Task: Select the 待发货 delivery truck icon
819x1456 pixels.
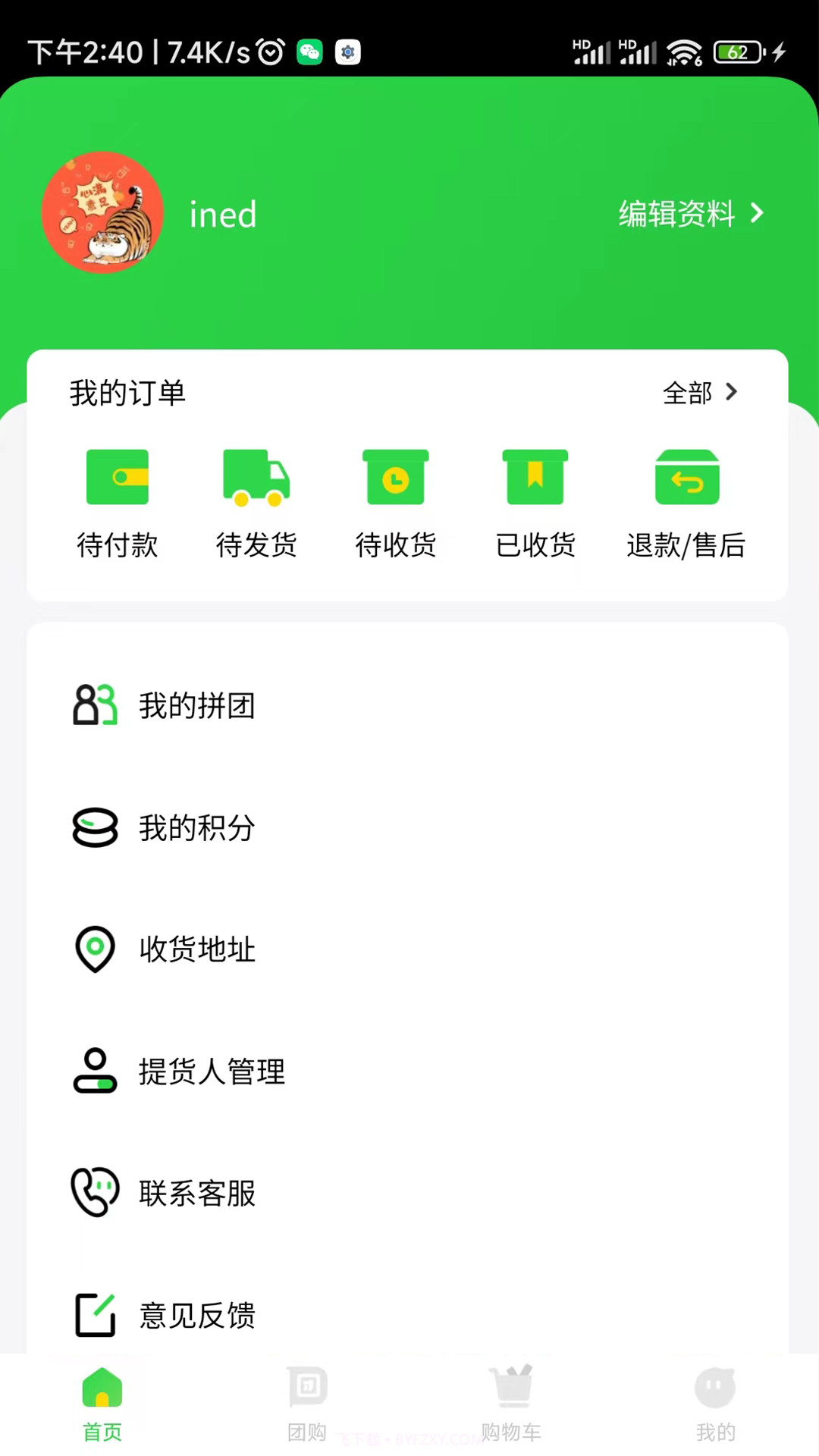Action: click(257, 477)
